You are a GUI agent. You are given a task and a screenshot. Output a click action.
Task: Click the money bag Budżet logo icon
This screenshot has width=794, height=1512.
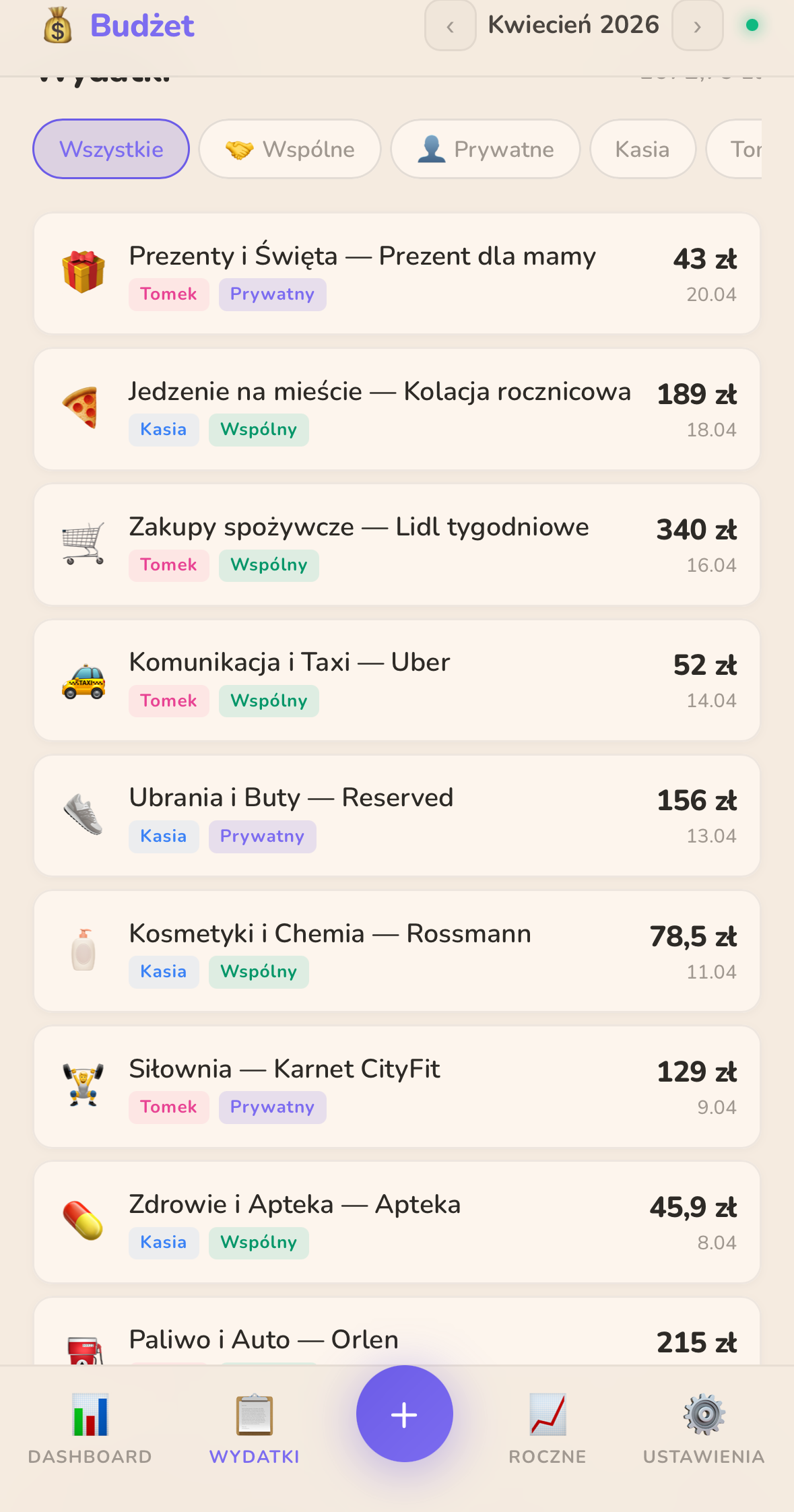click(58, 26)
